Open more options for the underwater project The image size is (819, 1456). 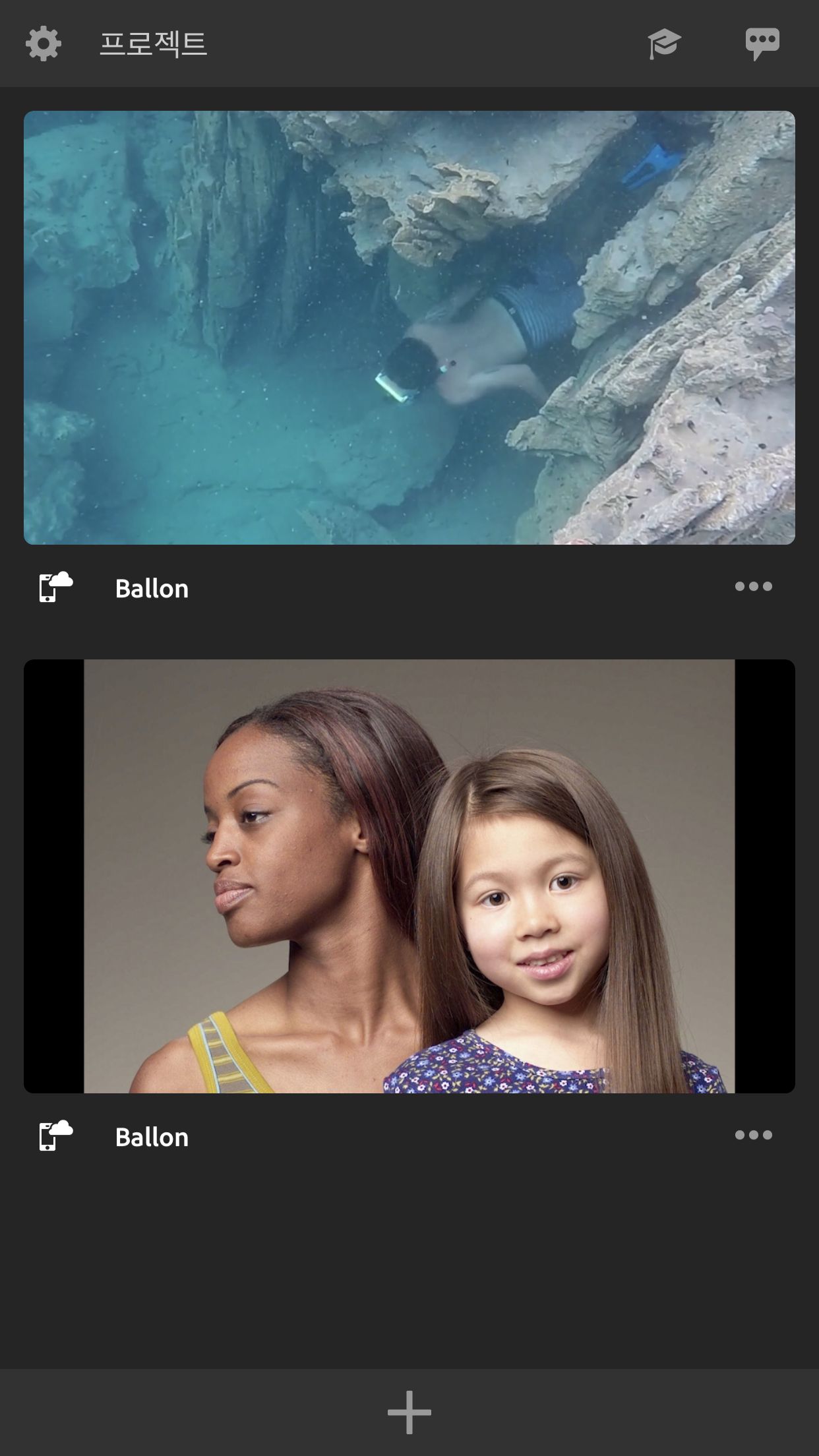[x=753, y=586]
